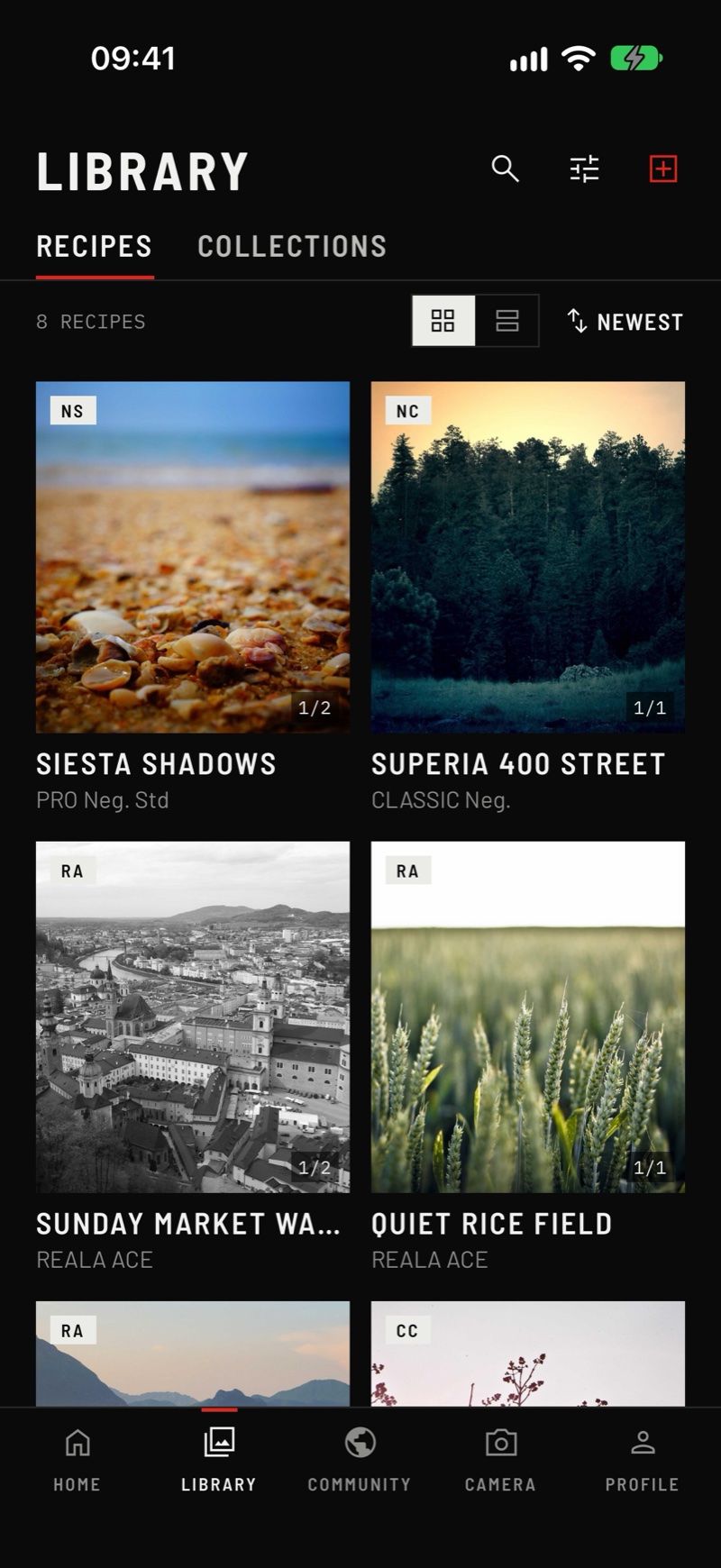
Task: Go to the Profile tab
Action: (643, 1460)
